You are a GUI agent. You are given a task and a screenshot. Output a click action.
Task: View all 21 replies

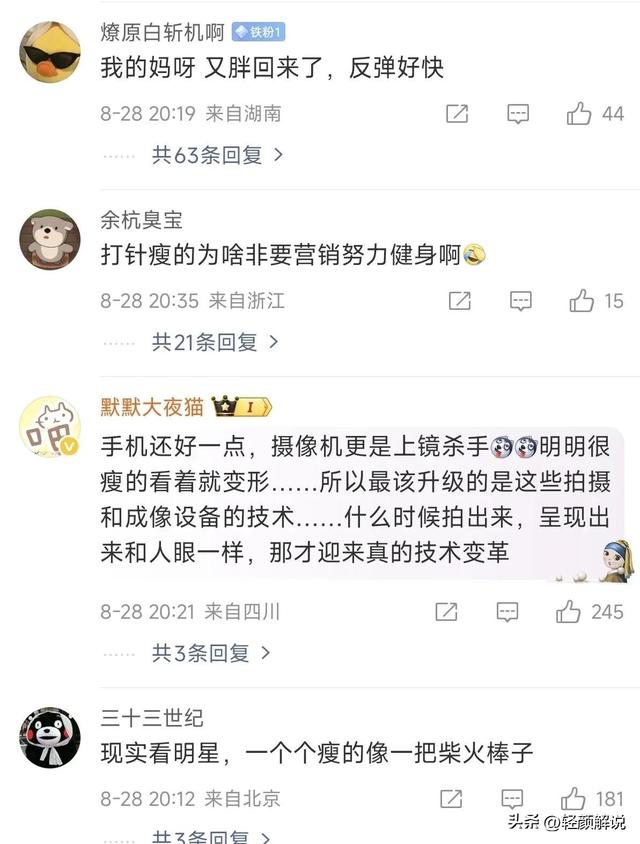[x=215, y=342]
